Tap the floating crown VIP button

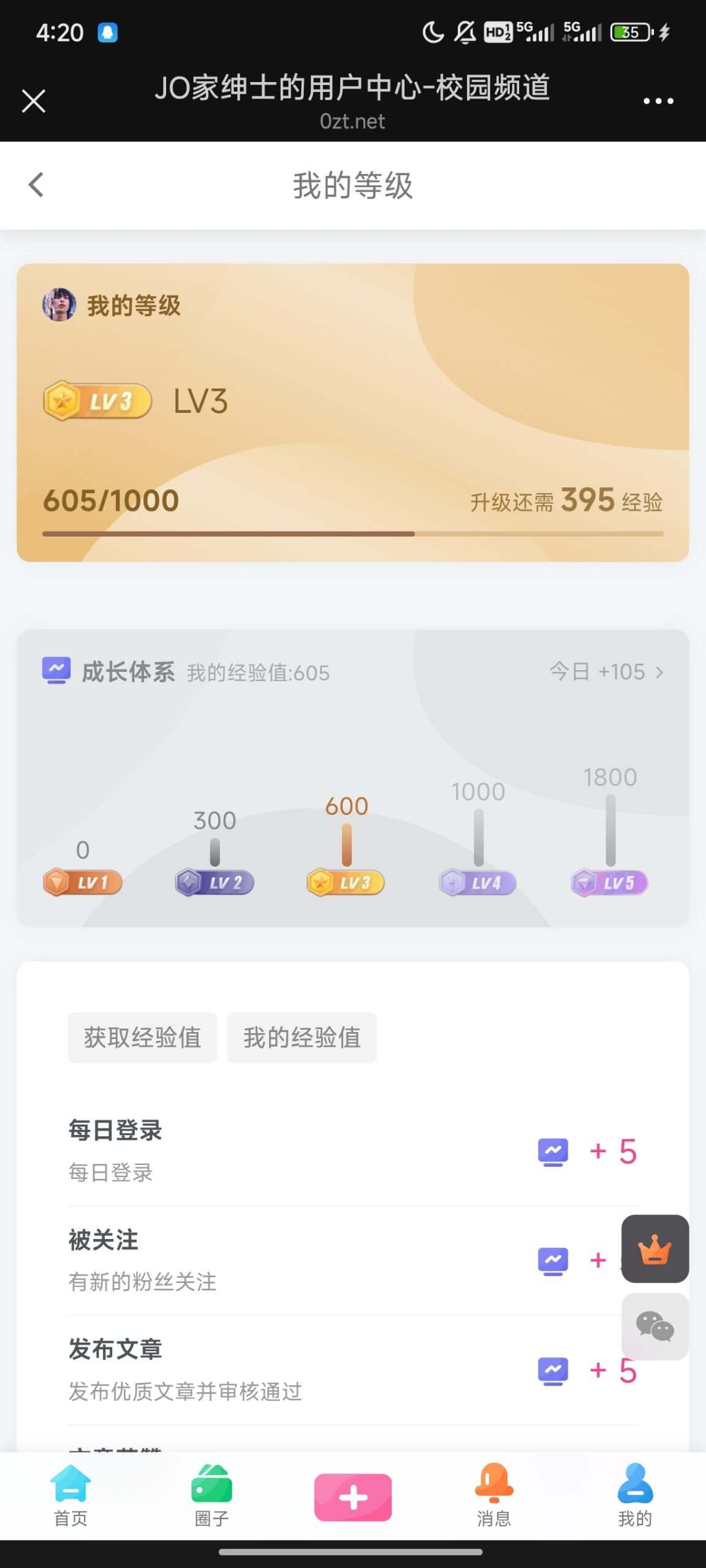click(x=655, y=1249)
